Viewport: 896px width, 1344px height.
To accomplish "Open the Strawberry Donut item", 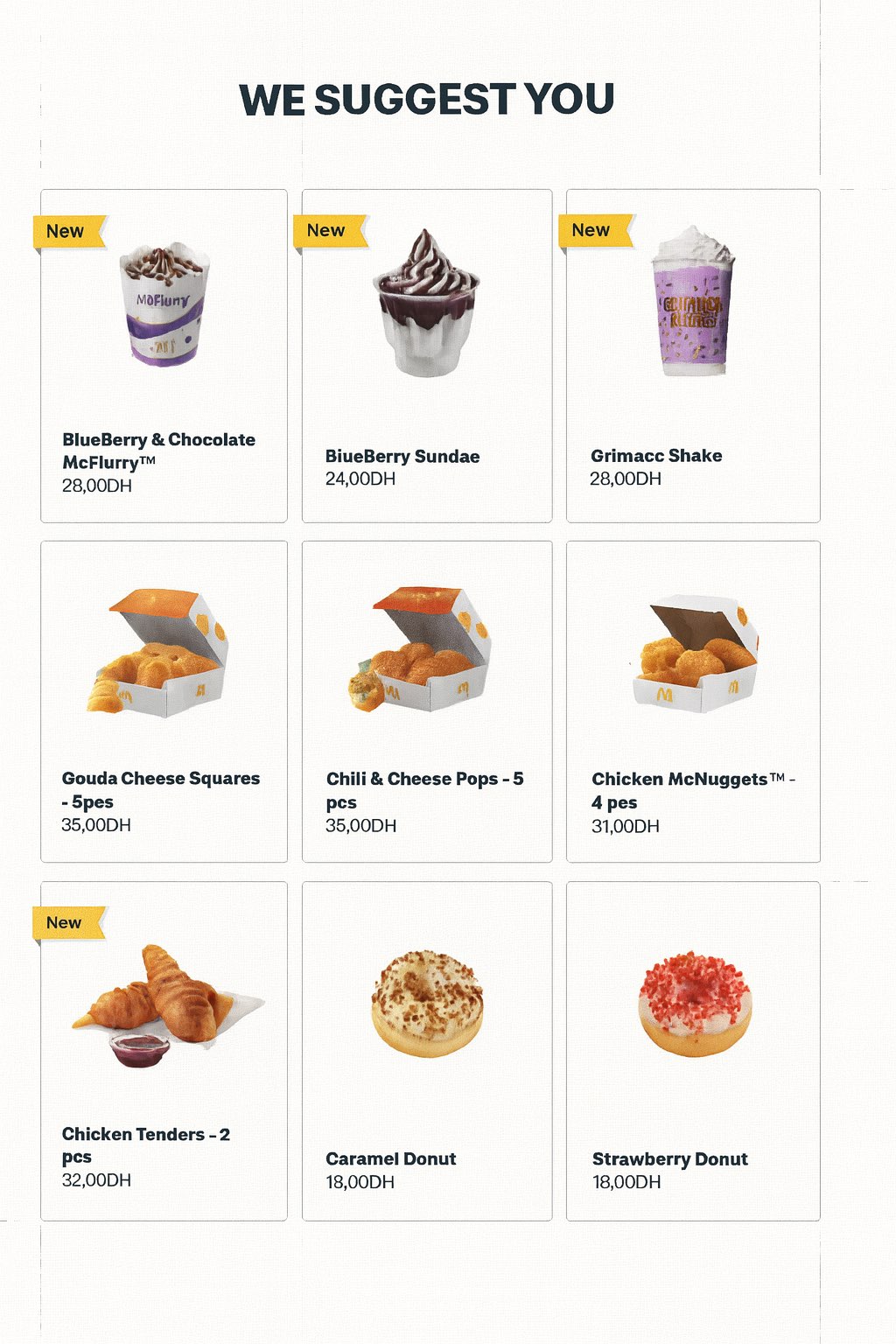I will click(693, 1050).
